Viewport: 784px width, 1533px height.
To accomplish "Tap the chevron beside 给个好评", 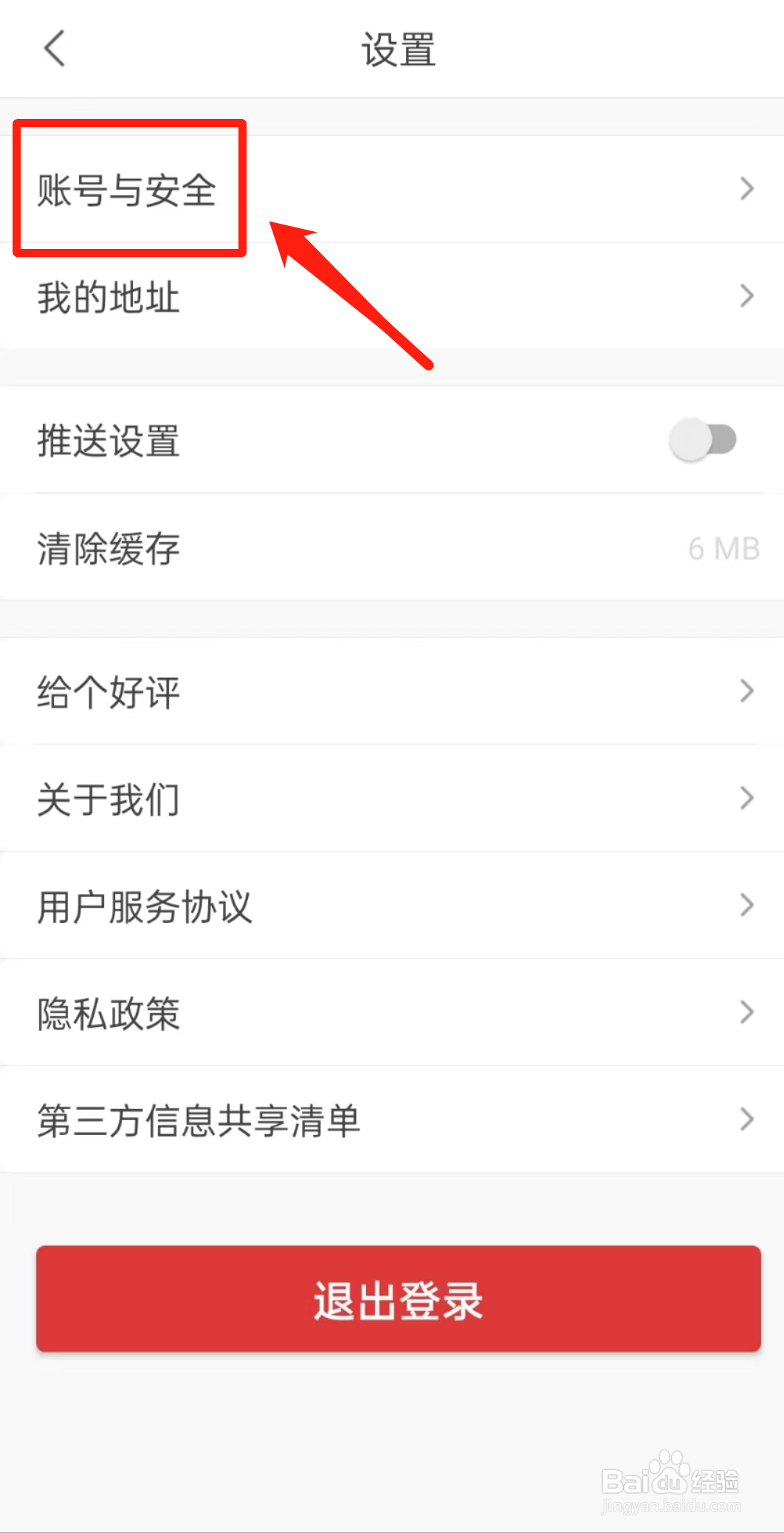I will [746, 691].
